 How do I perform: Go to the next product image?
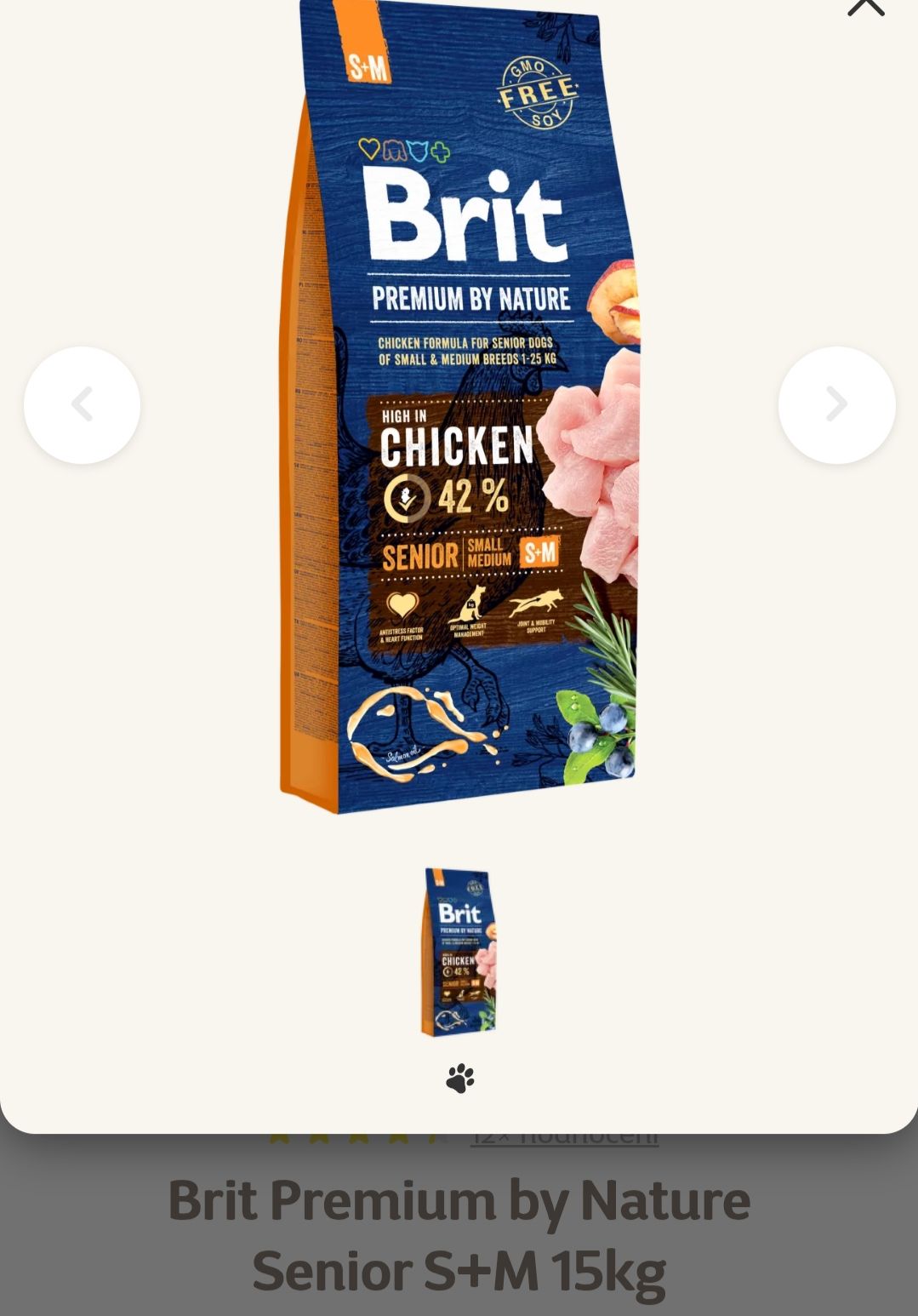(x=836, y=405)
